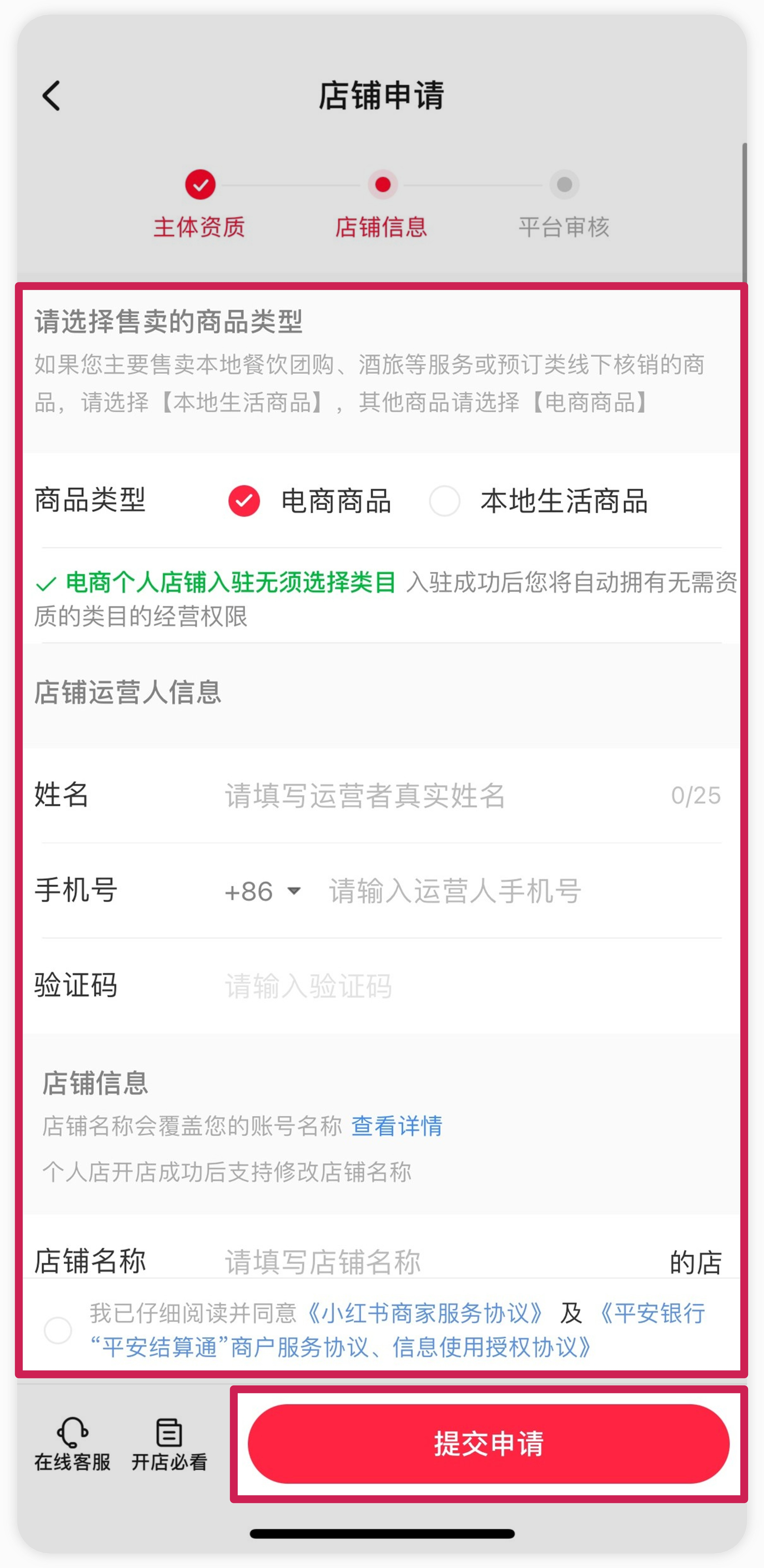The image size is (764, 1568).
Task: Submit the application with 提交申请
Action: 488,1444
